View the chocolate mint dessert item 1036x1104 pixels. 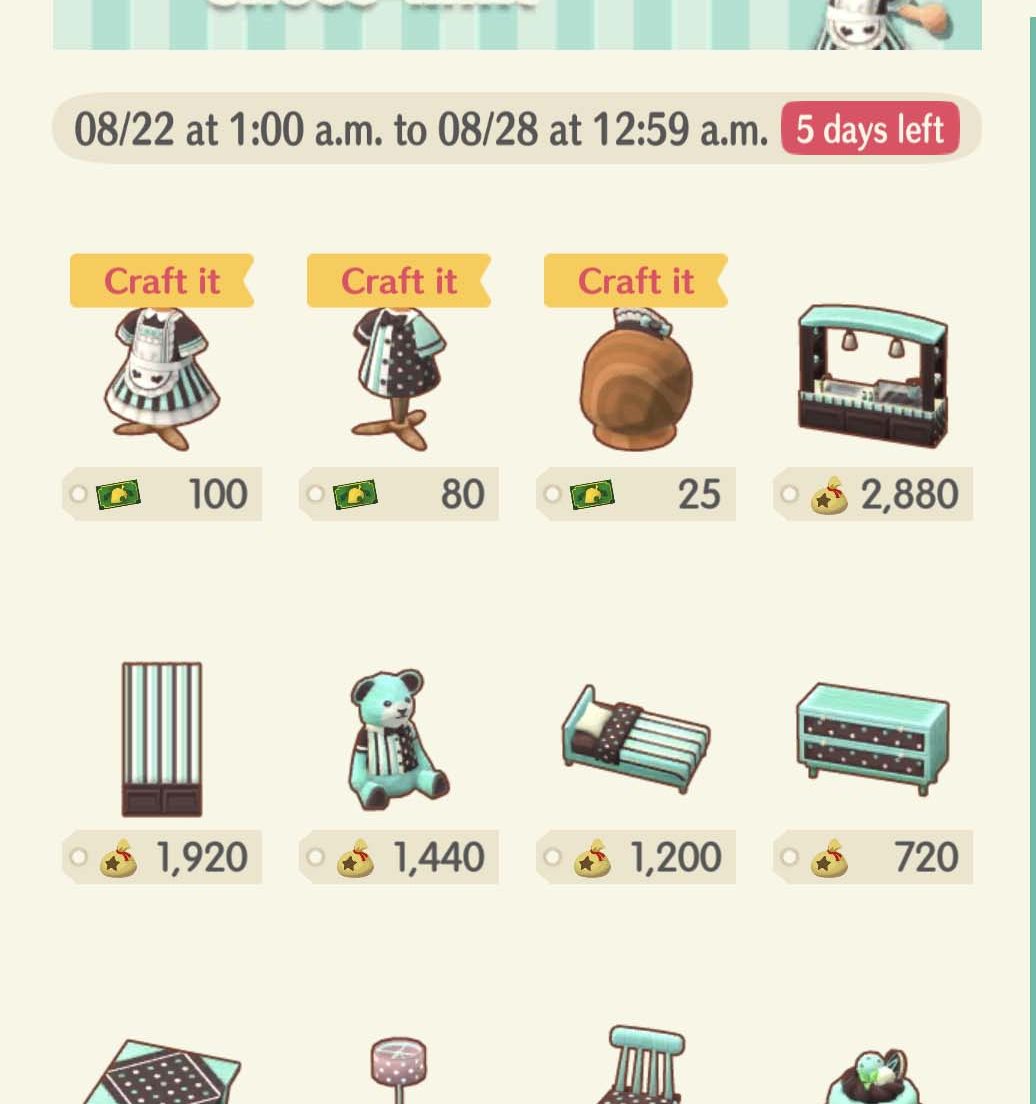point(870,1078)
